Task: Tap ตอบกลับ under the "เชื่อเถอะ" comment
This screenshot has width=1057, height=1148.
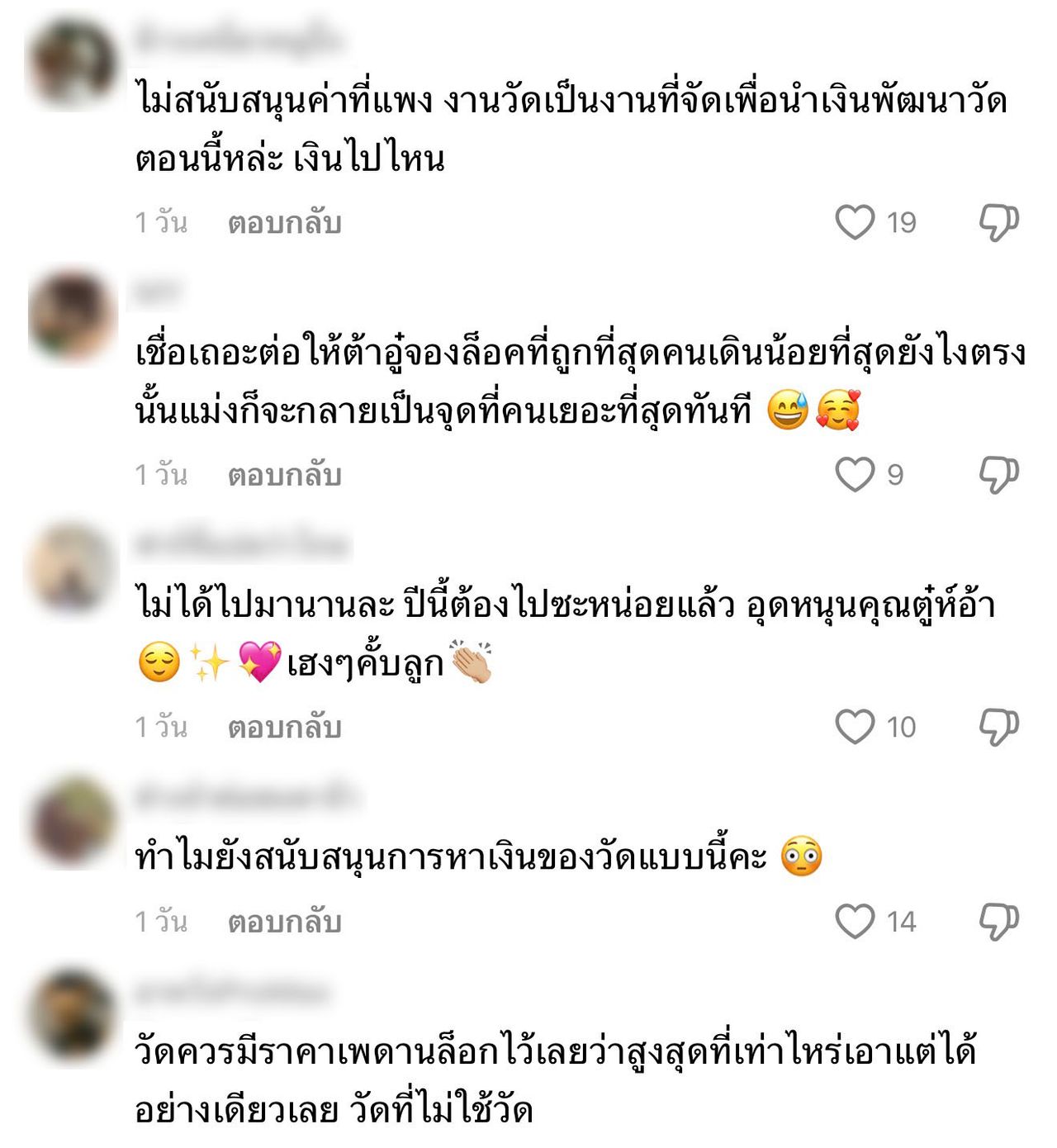Action: coord(284,476)
